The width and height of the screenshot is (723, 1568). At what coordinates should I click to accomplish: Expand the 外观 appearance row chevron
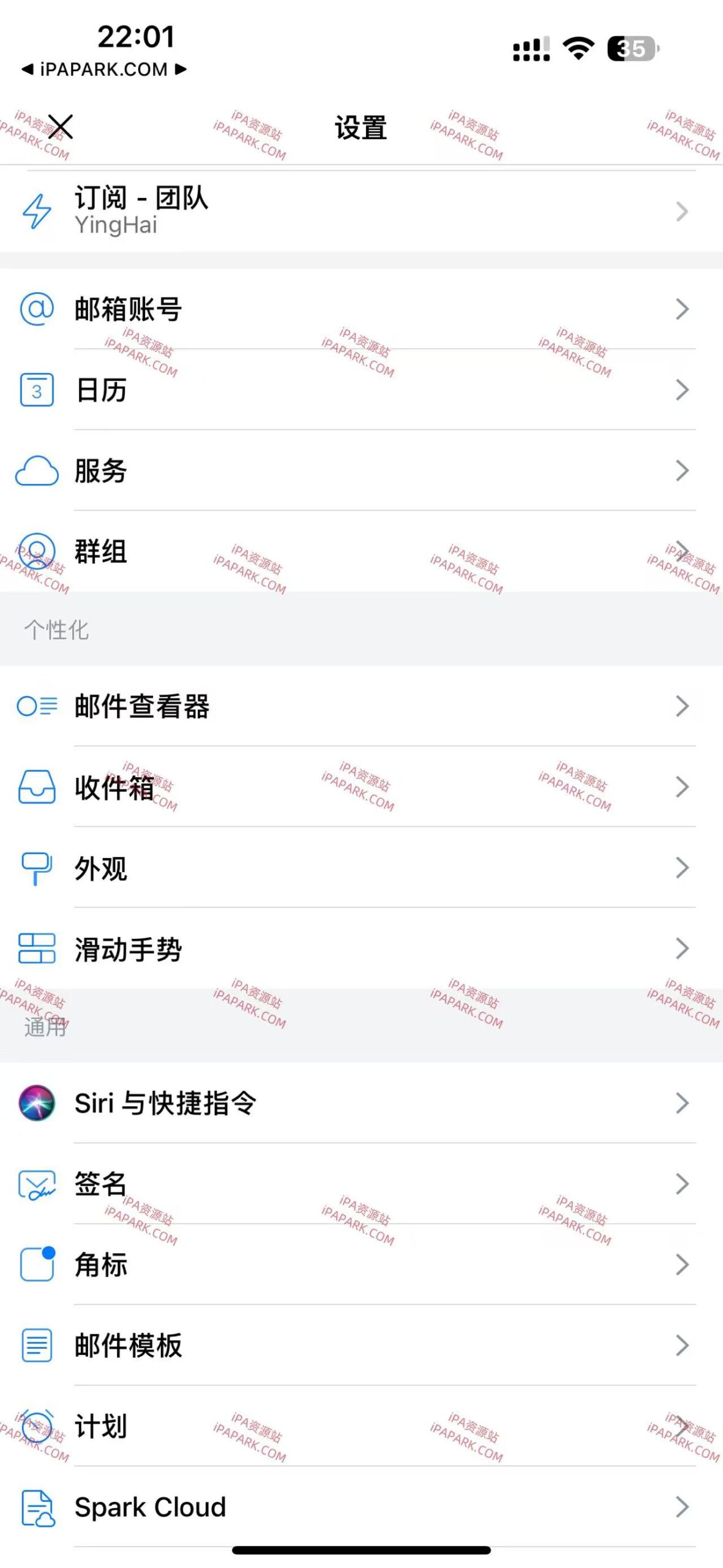click(681, 869)
